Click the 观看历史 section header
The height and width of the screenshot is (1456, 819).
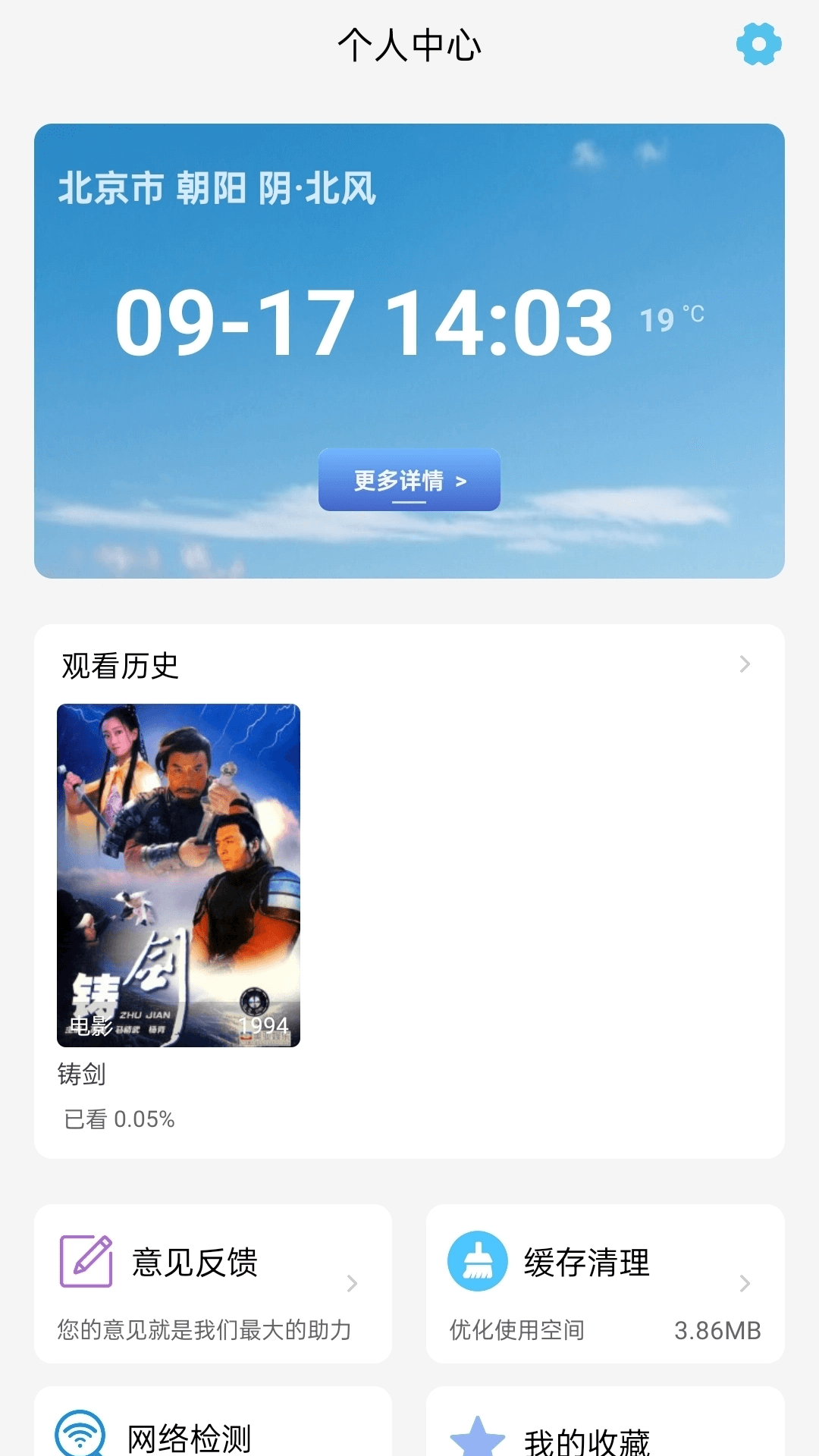coord(121,666)
